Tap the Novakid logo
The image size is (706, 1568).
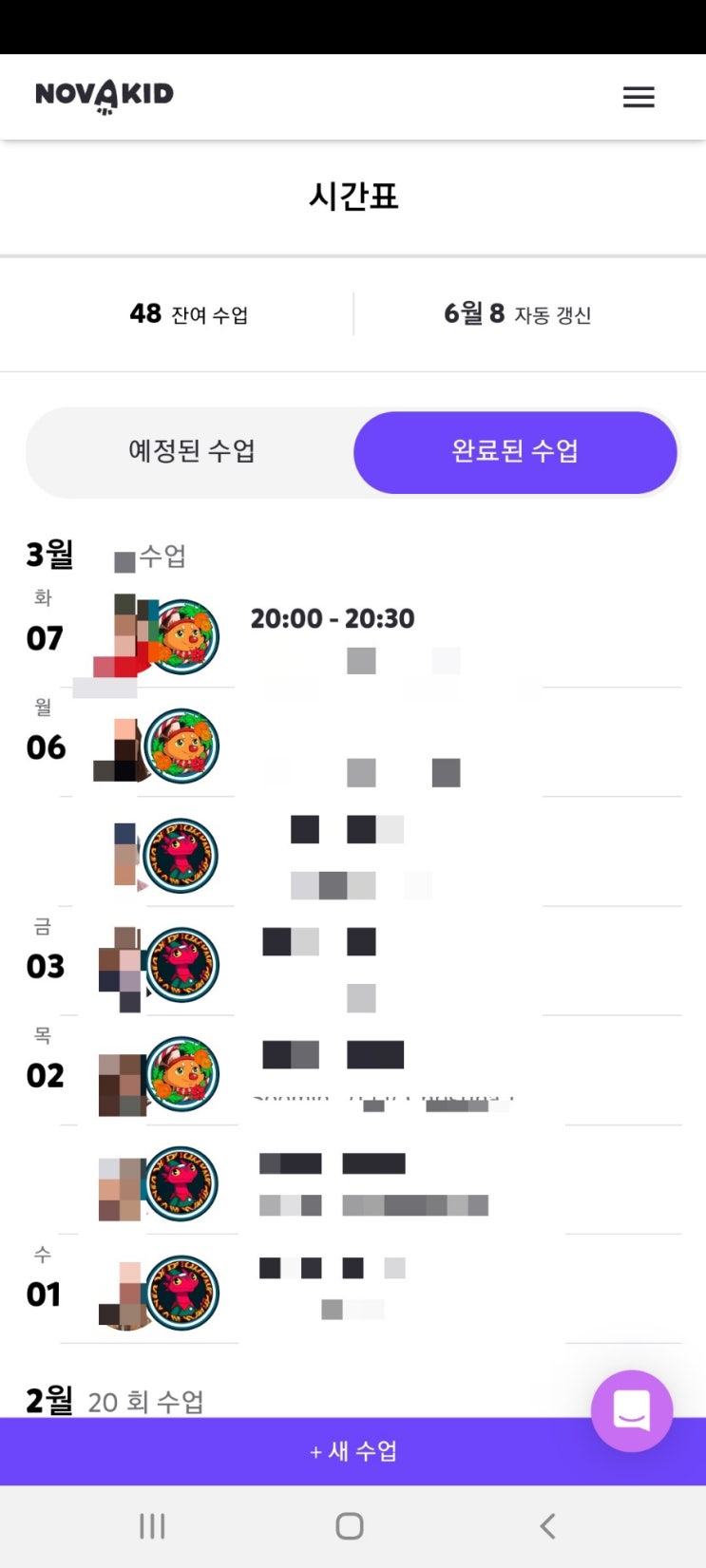tap(105, 96)
